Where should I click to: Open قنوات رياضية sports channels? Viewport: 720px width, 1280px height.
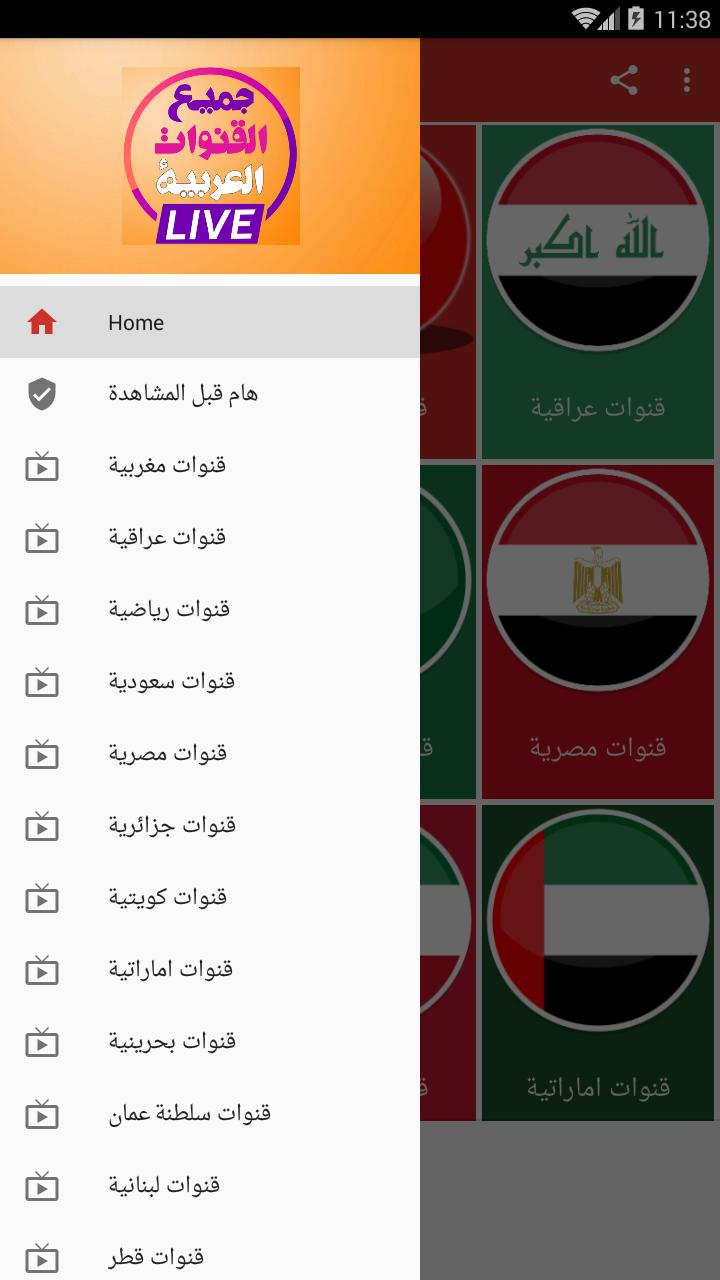210,610
